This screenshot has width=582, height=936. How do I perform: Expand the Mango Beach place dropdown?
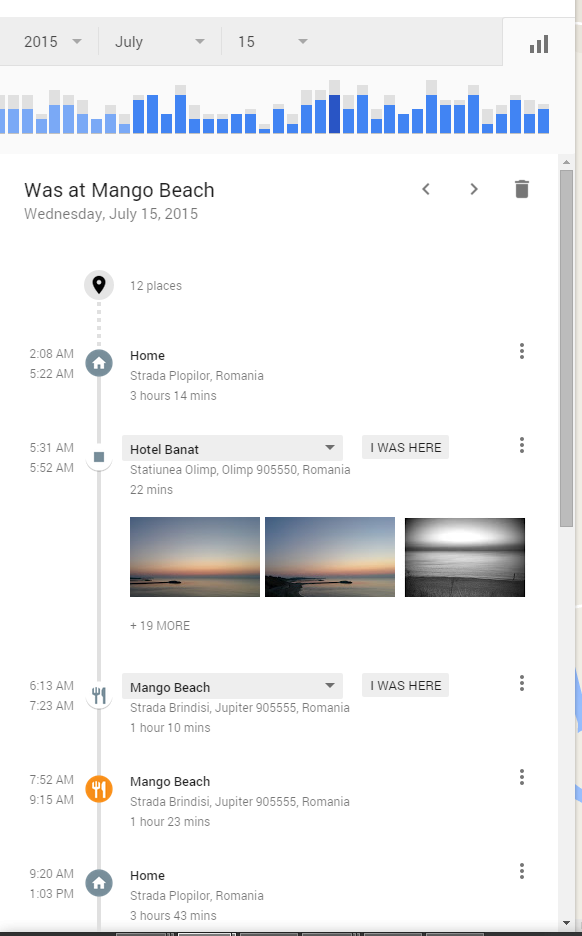click(x=232, y=686)
